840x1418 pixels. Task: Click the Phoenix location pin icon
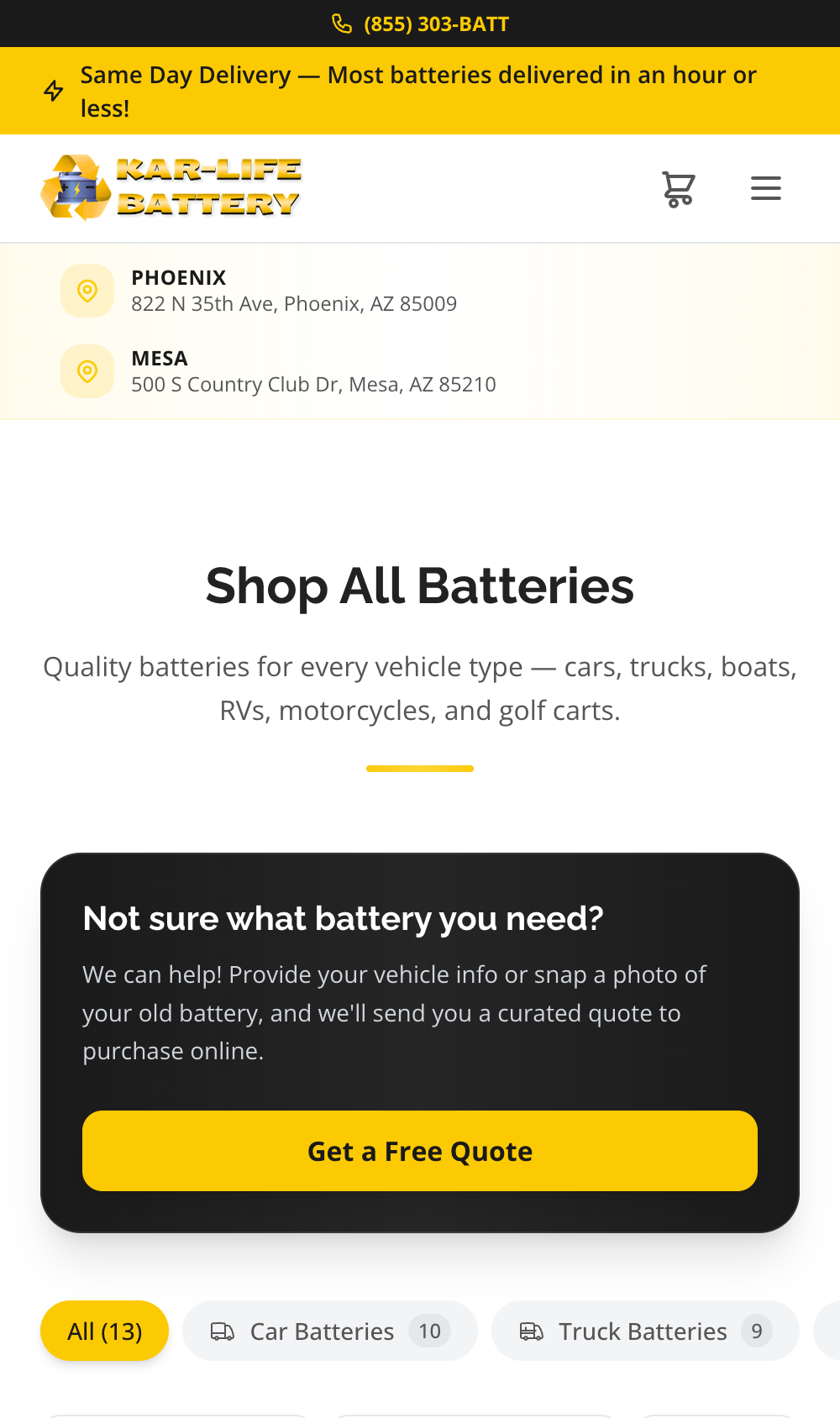click(x=87, y=290)
